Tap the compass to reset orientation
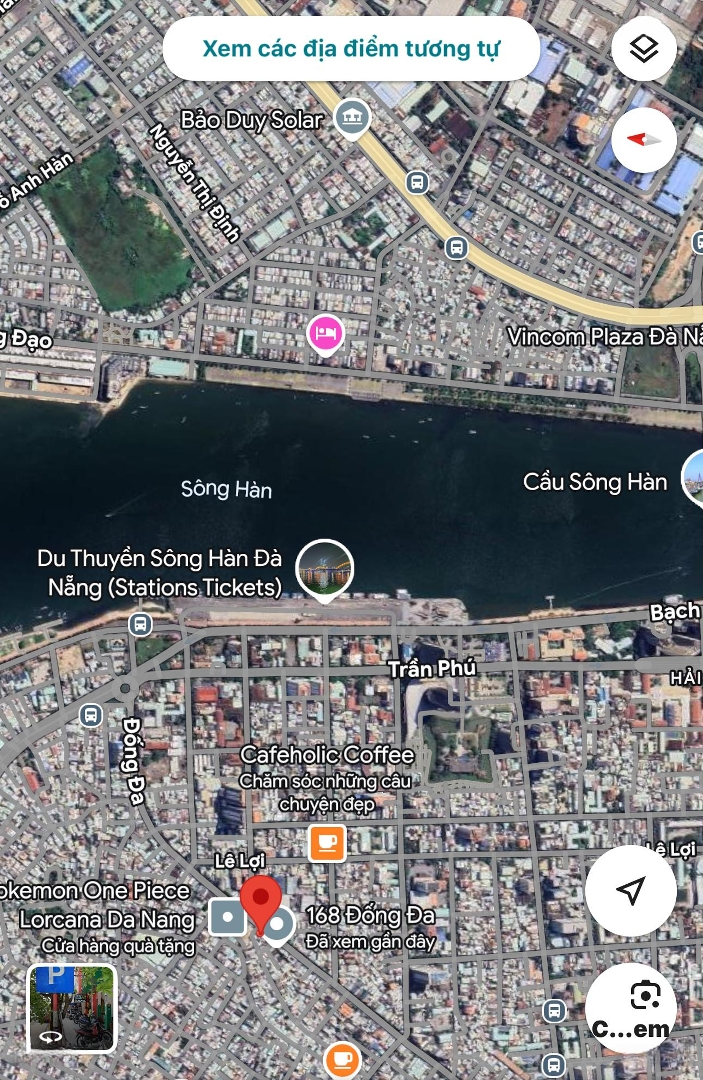Screen dimensions: 703x1080 point(644,138)
